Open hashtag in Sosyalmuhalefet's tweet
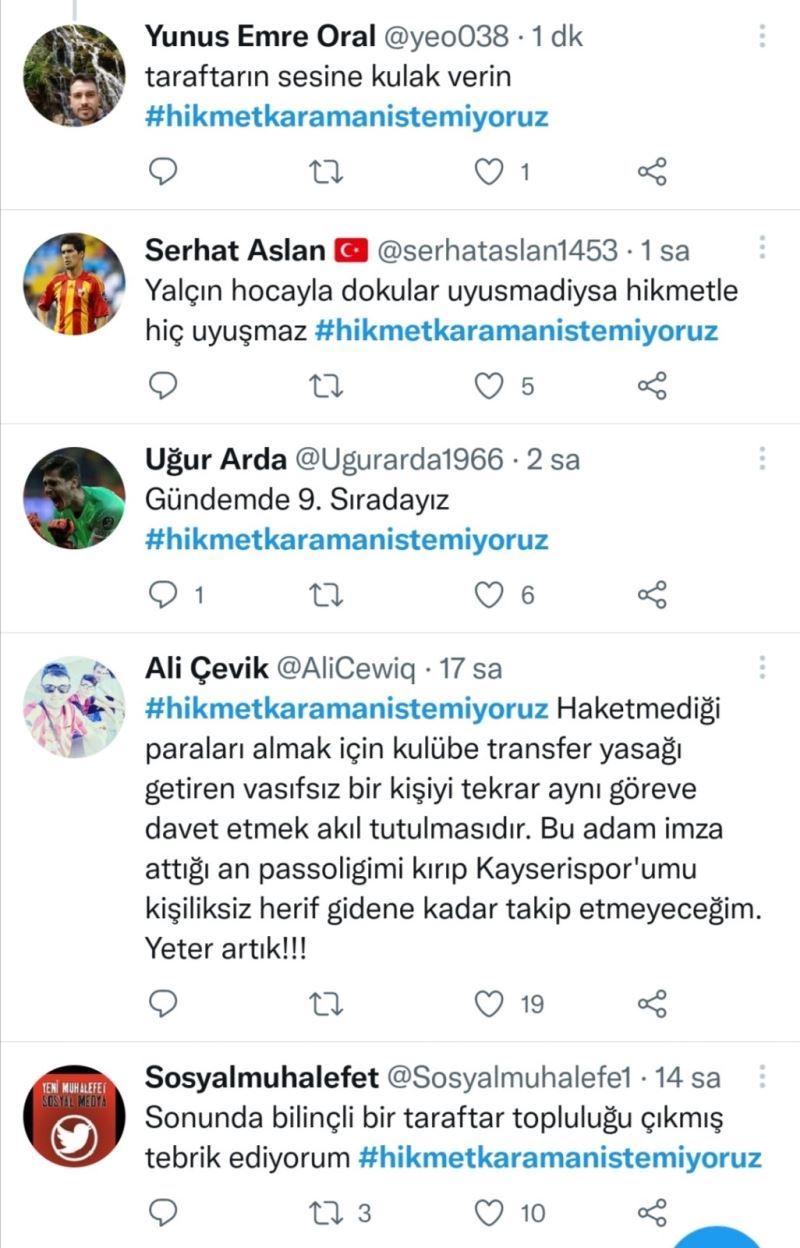This screenshot has height=1248, width=800. point(560,1159)
